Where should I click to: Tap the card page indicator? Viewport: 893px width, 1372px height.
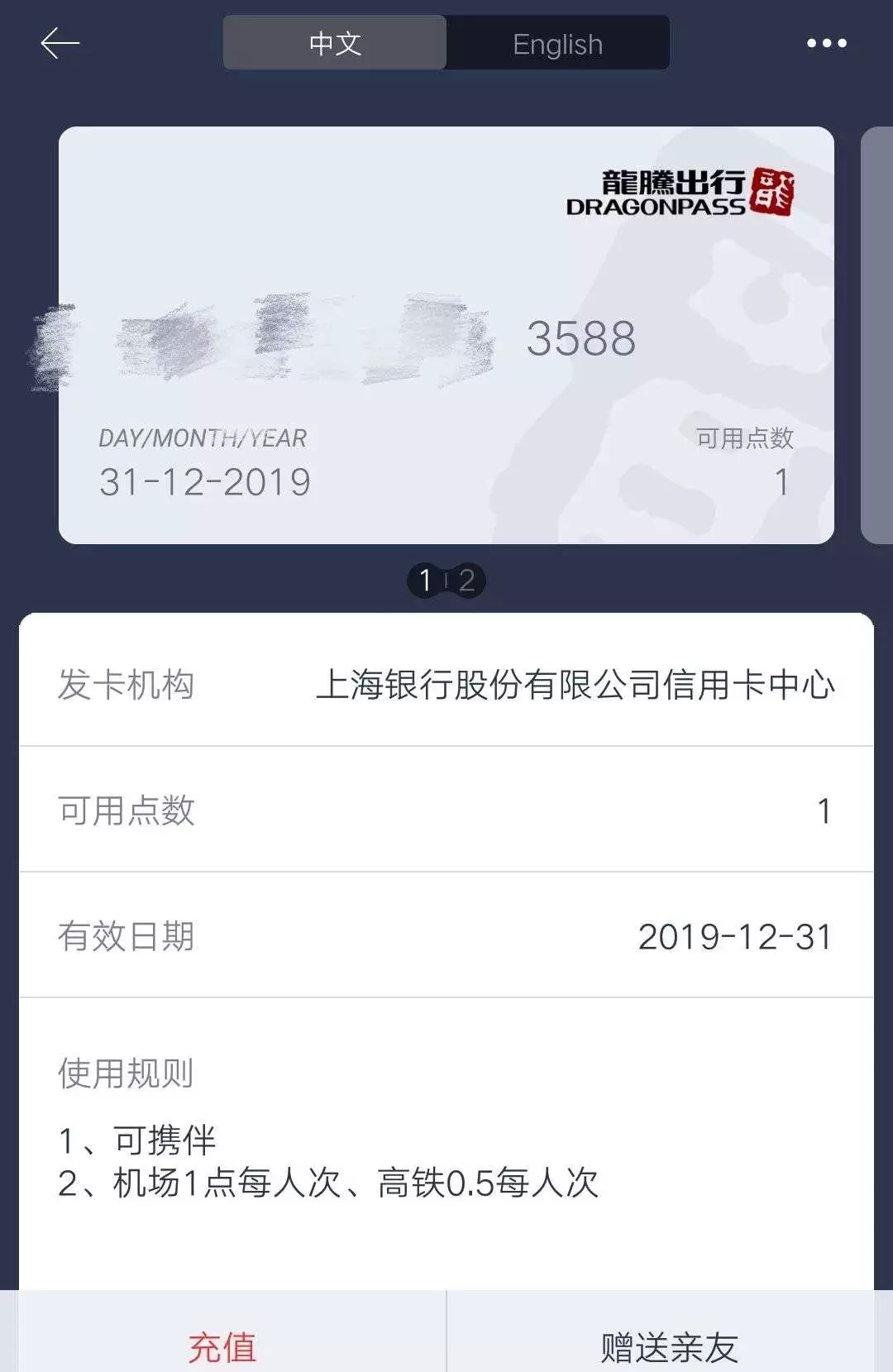(x=446, y=581)
